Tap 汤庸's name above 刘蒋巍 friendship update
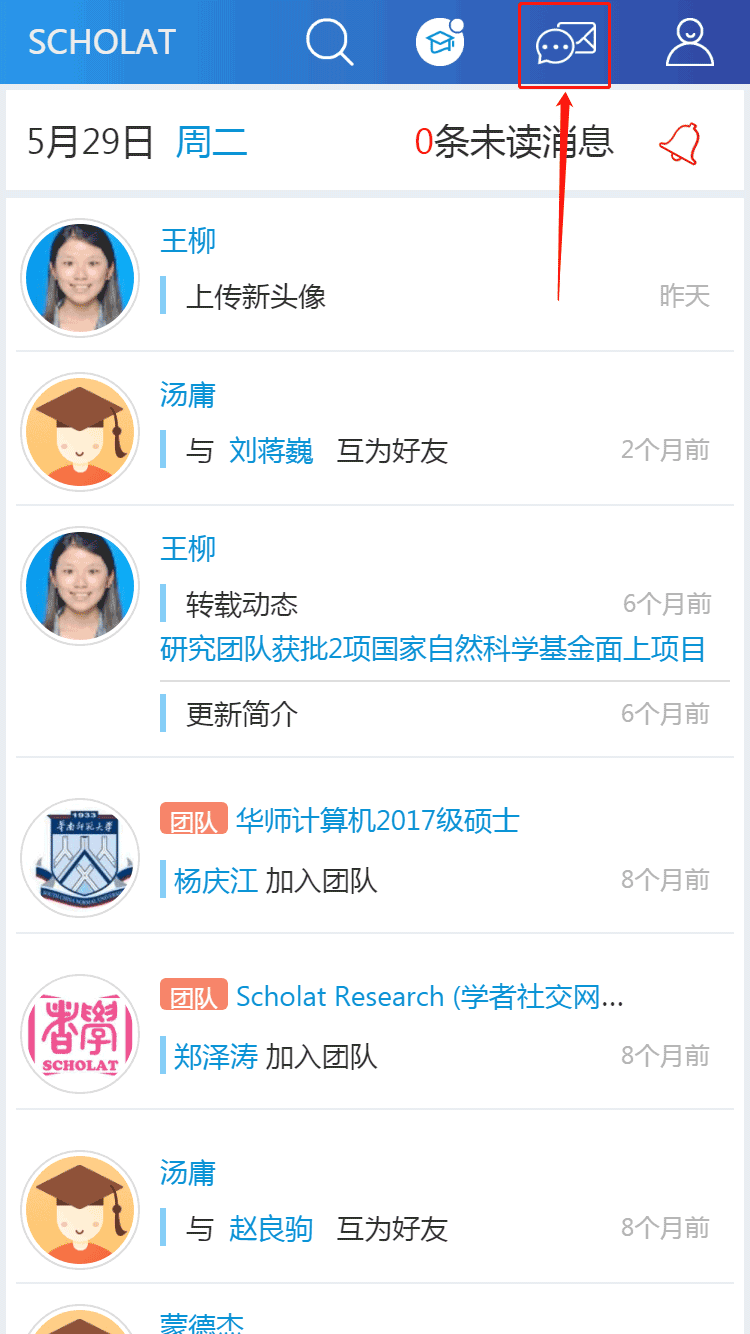Image resolution: width=750 pixels, height=1334 pixels. 188,395
